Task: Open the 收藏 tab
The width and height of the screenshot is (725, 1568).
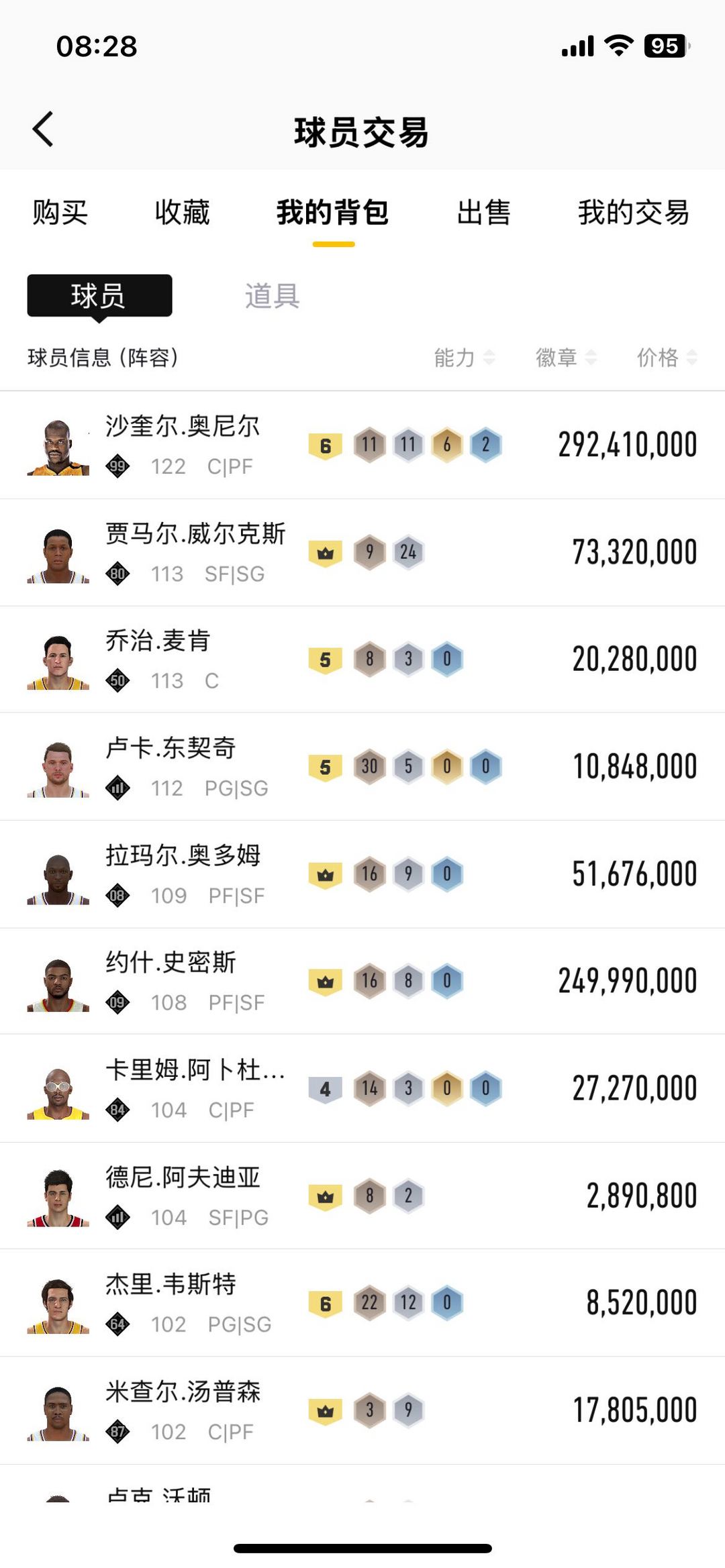Action: [x=182, y=213]
